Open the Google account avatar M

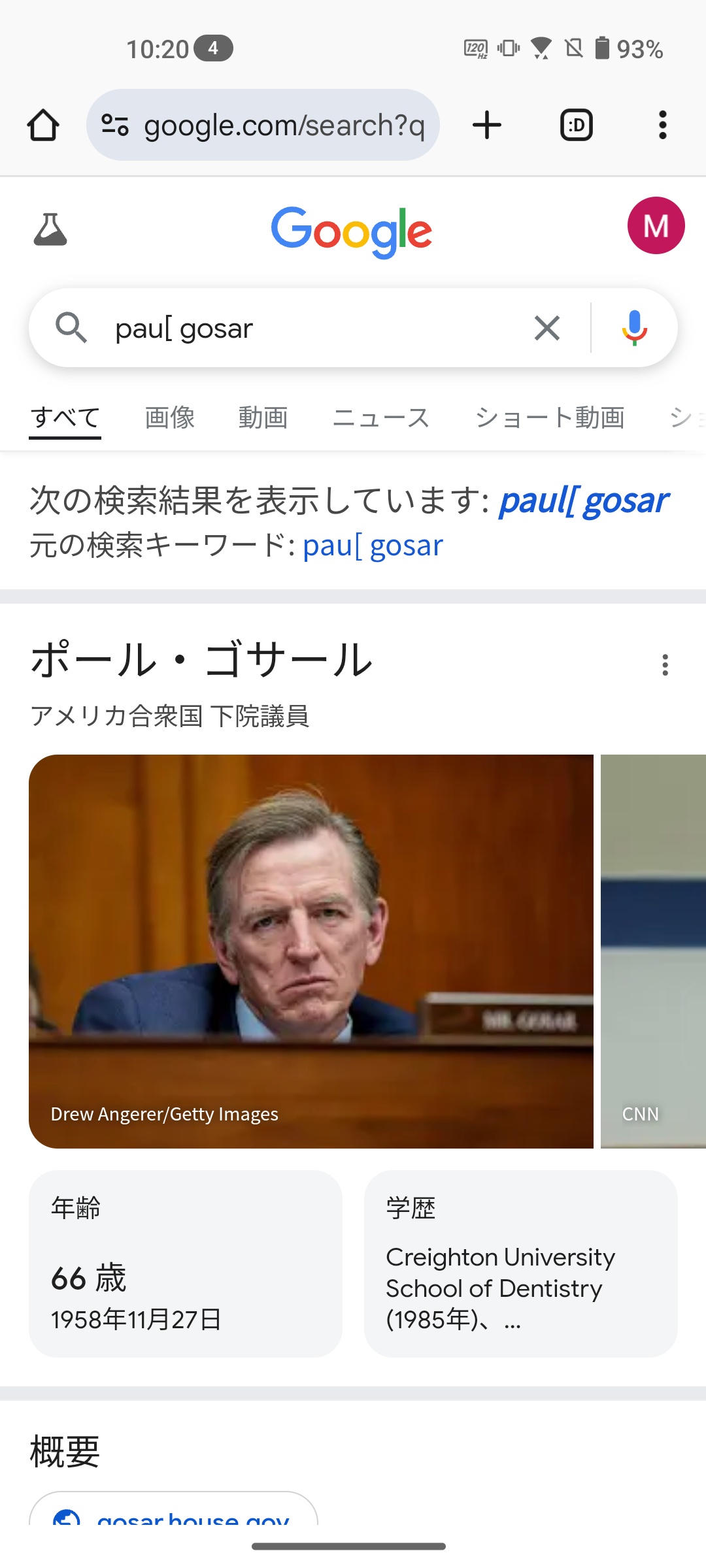coord(656,225)
